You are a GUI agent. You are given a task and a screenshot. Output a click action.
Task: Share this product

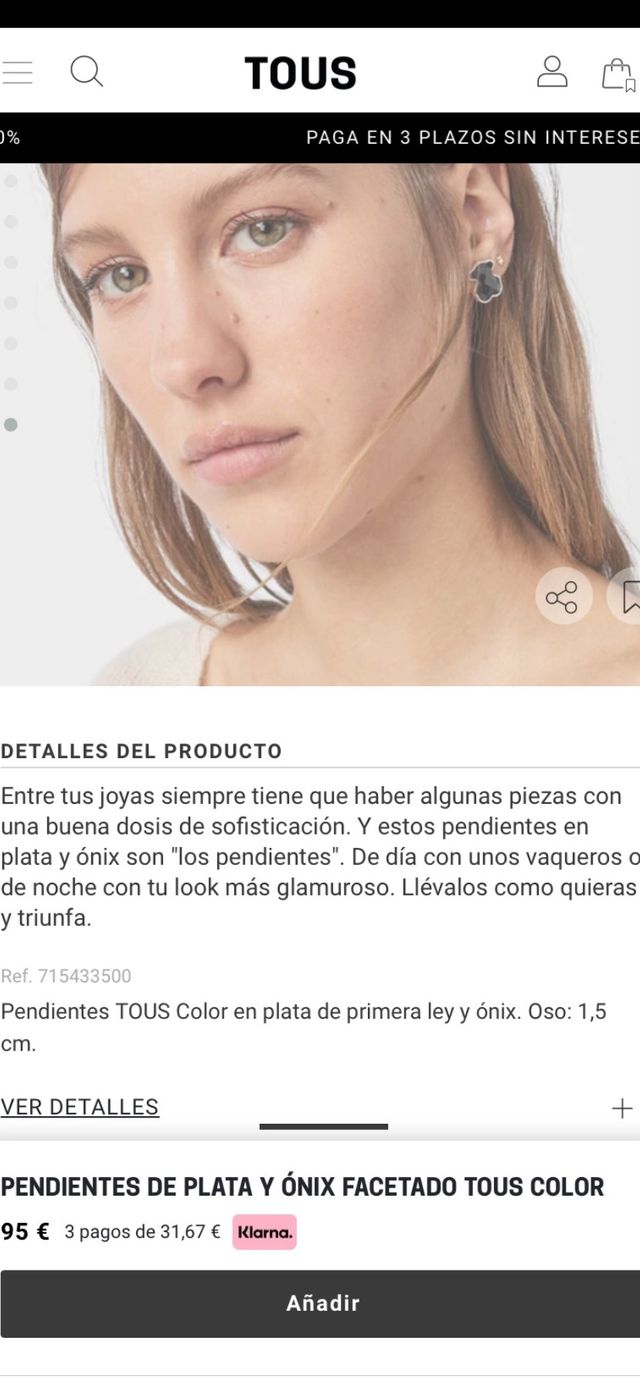(562, 597)
